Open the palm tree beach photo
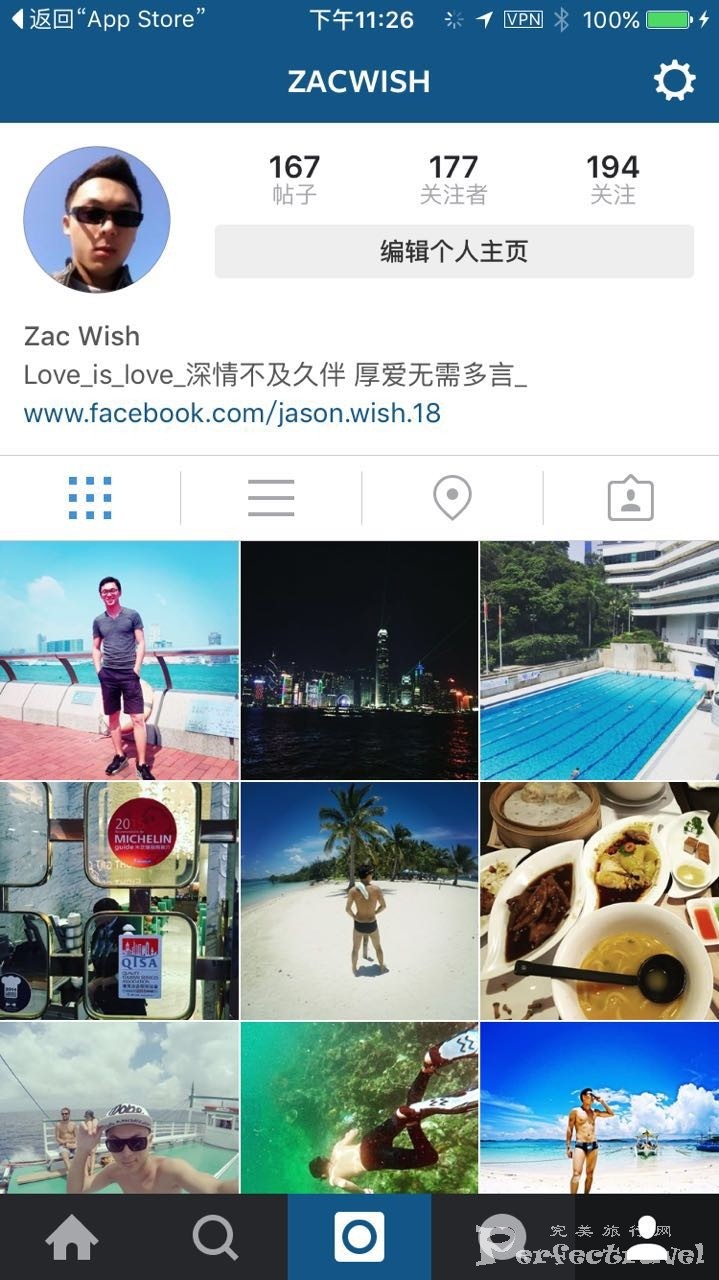Screen dimensions: 719x1280 359,900
